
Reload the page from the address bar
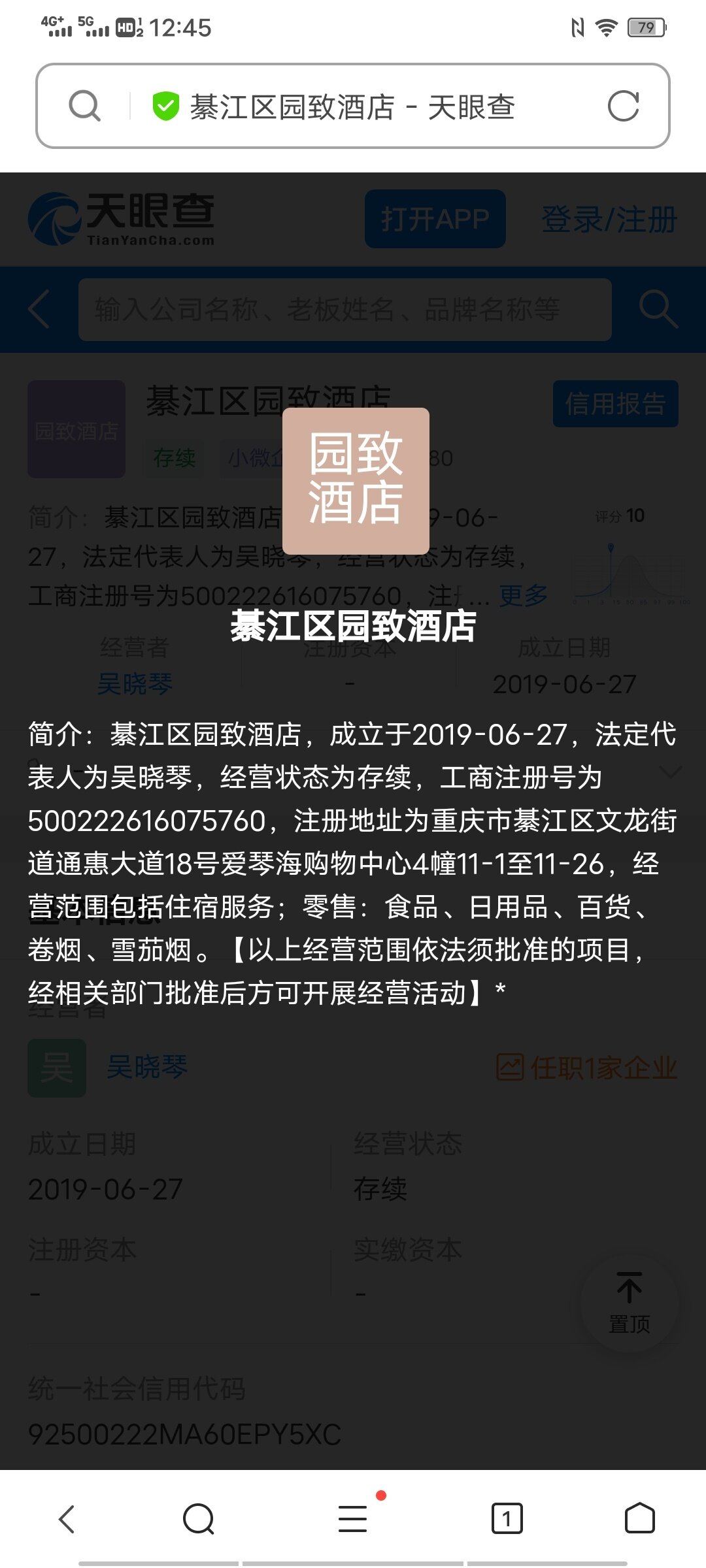coord(623,106)
